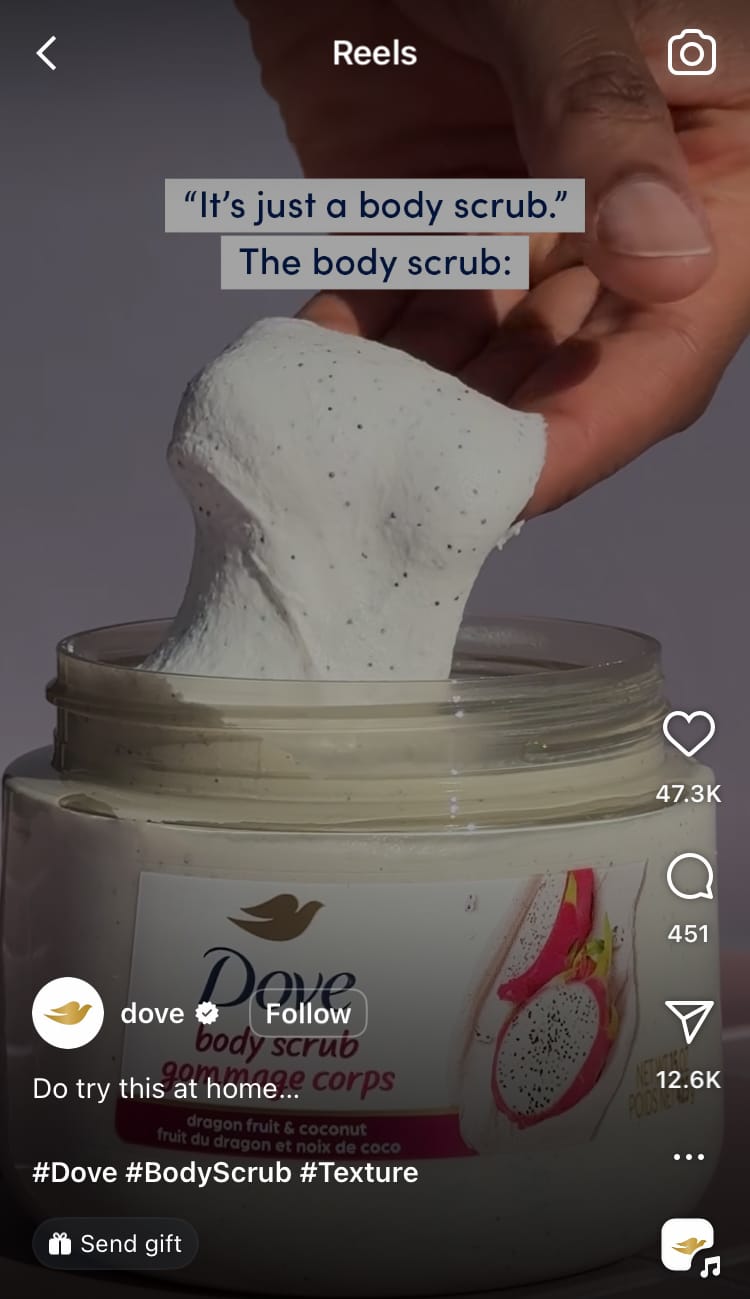The width and height of the screenshot is (750, 1299).
Task: Open the camera to create a reel
Action: (692, 53)
